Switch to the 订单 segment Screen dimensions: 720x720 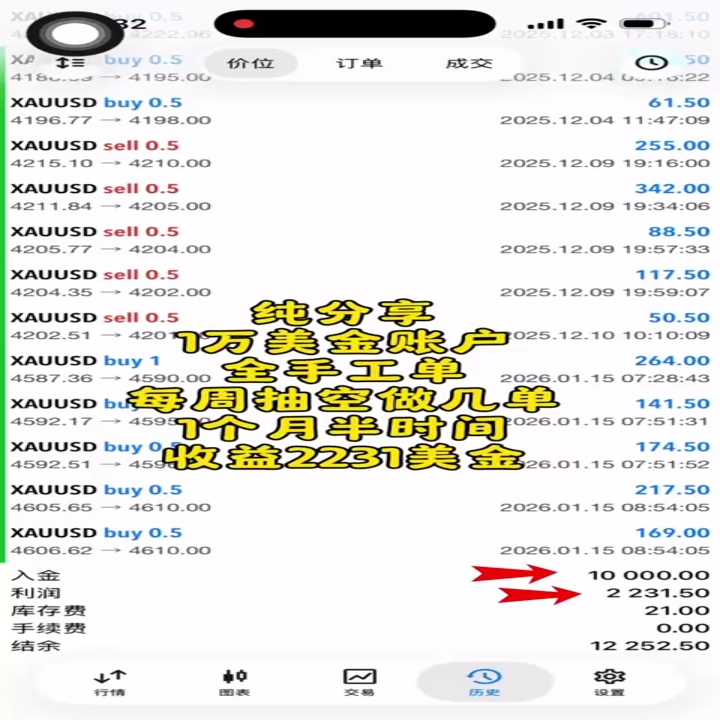coord(359,63)
